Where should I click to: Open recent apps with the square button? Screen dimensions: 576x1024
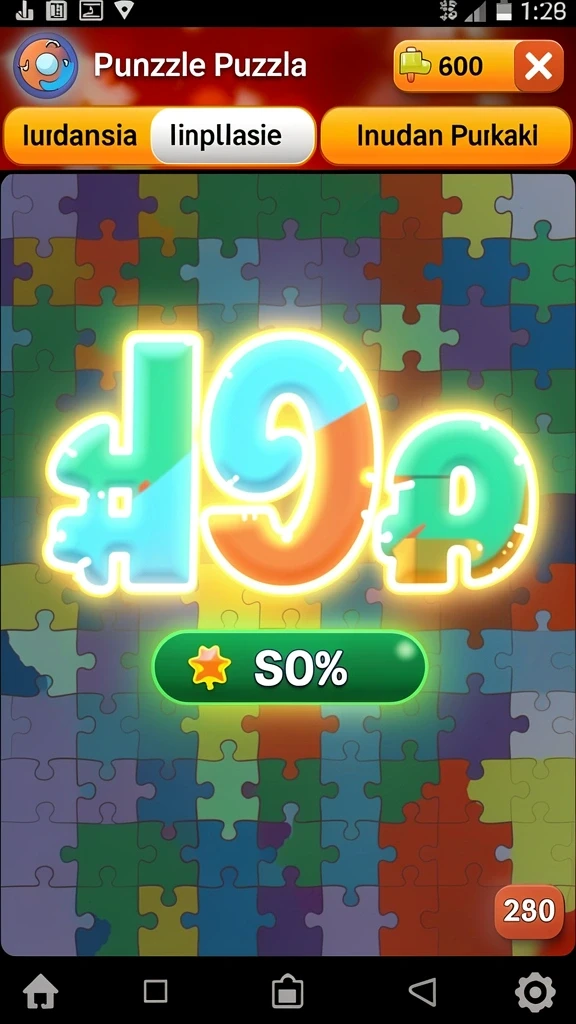pos(155,991)
